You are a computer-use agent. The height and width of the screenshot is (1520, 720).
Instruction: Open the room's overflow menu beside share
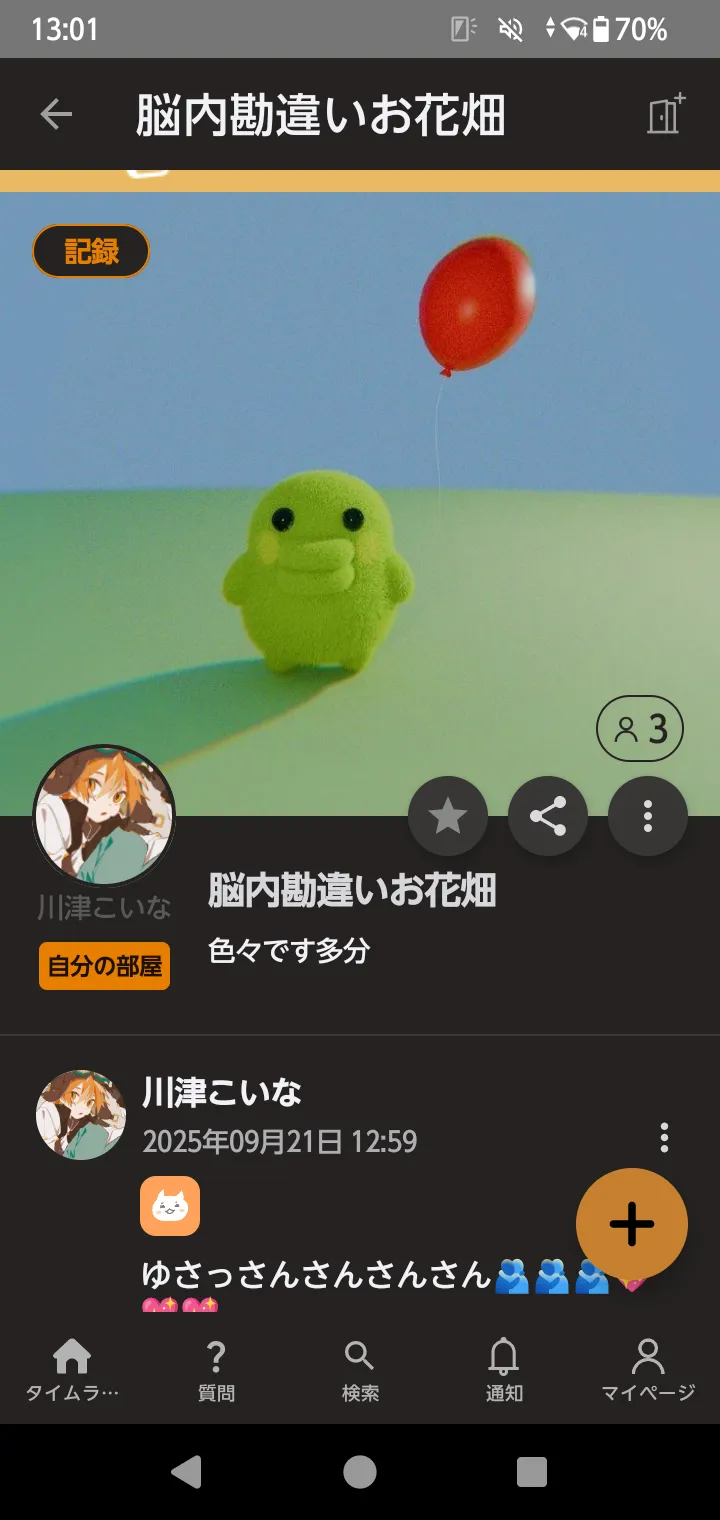coord(648,817)
